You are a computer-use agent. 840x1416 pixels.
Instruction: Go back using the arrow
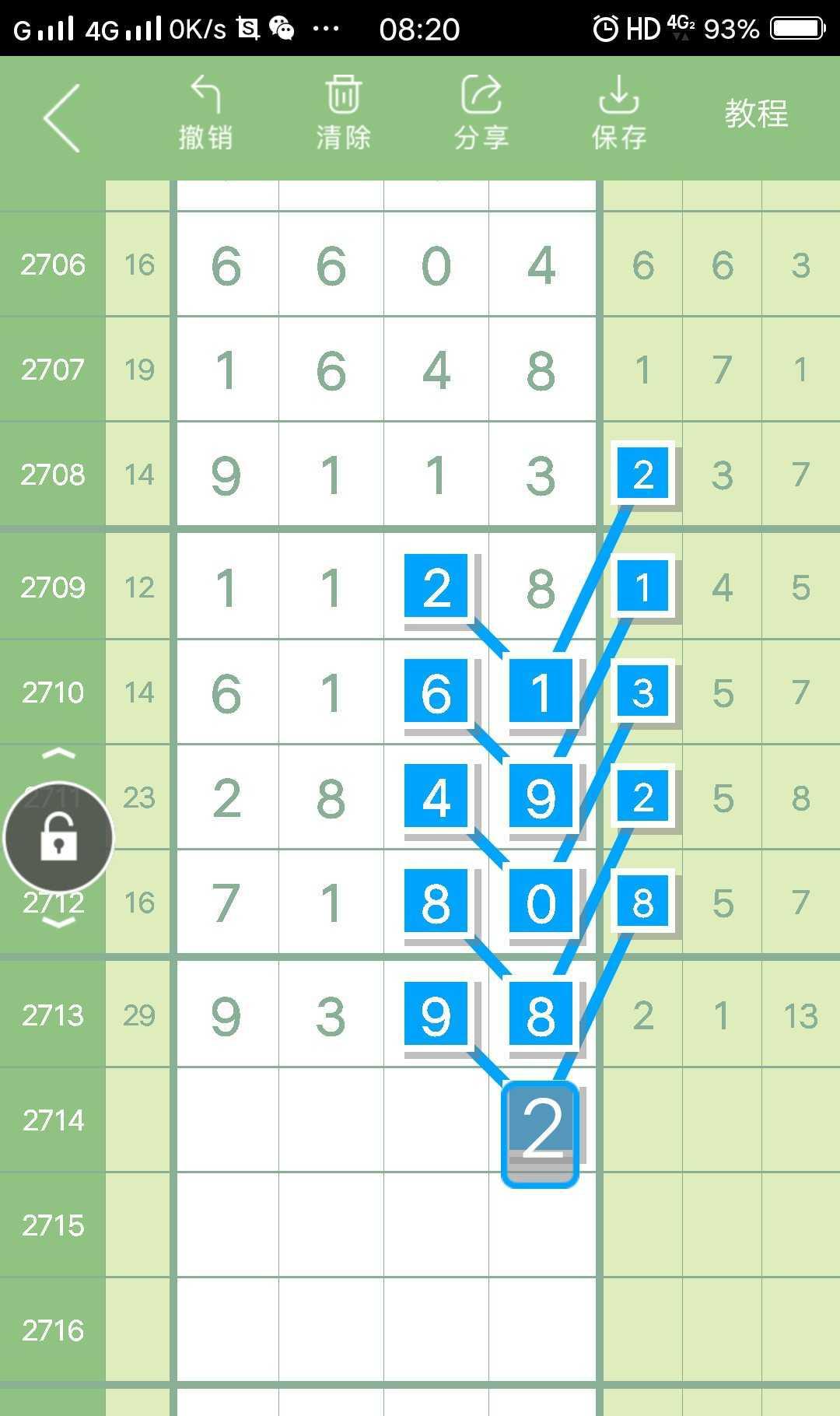point(62,118)
